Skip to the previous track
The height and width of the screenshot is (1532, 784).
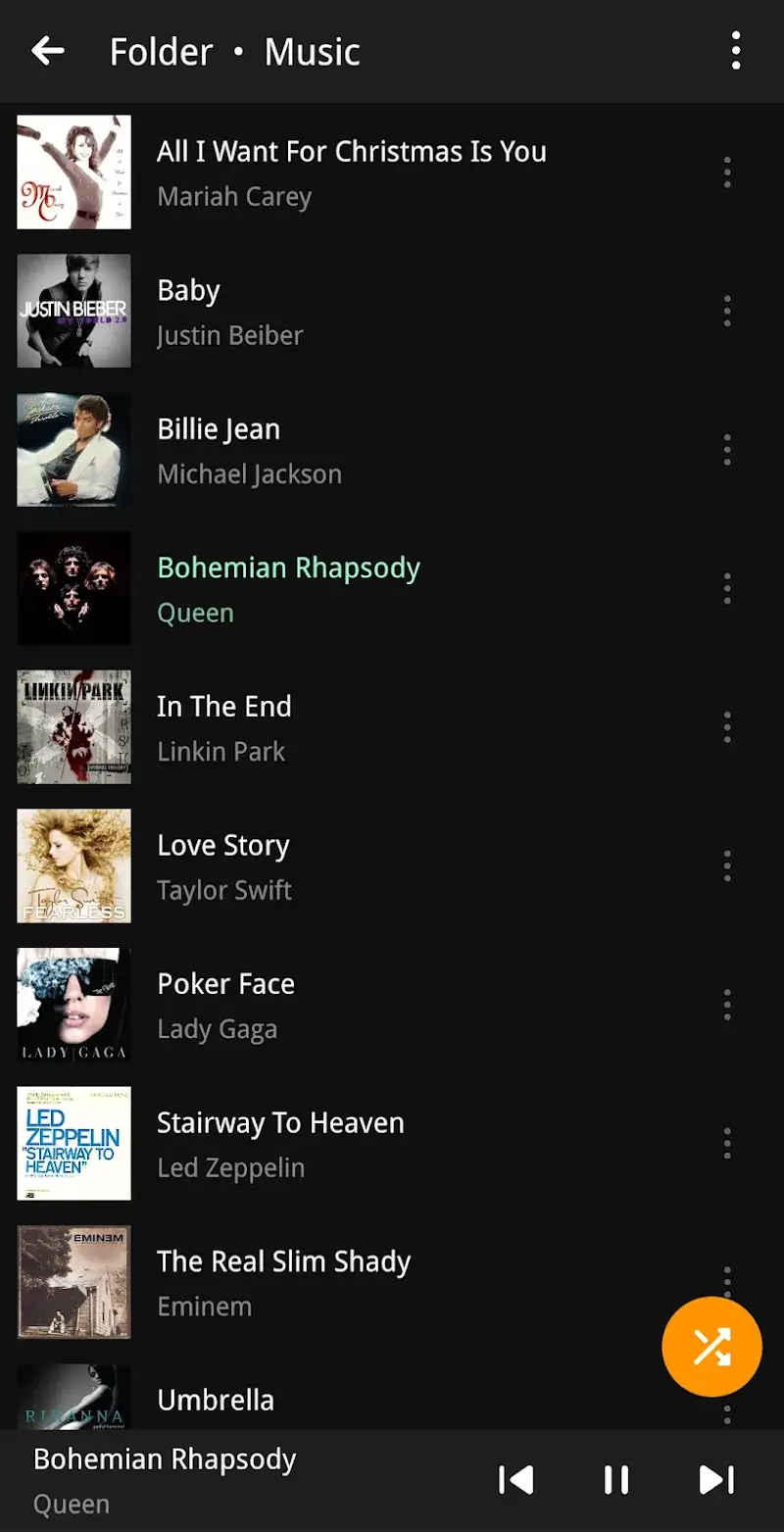click(x=515, y=1479)
